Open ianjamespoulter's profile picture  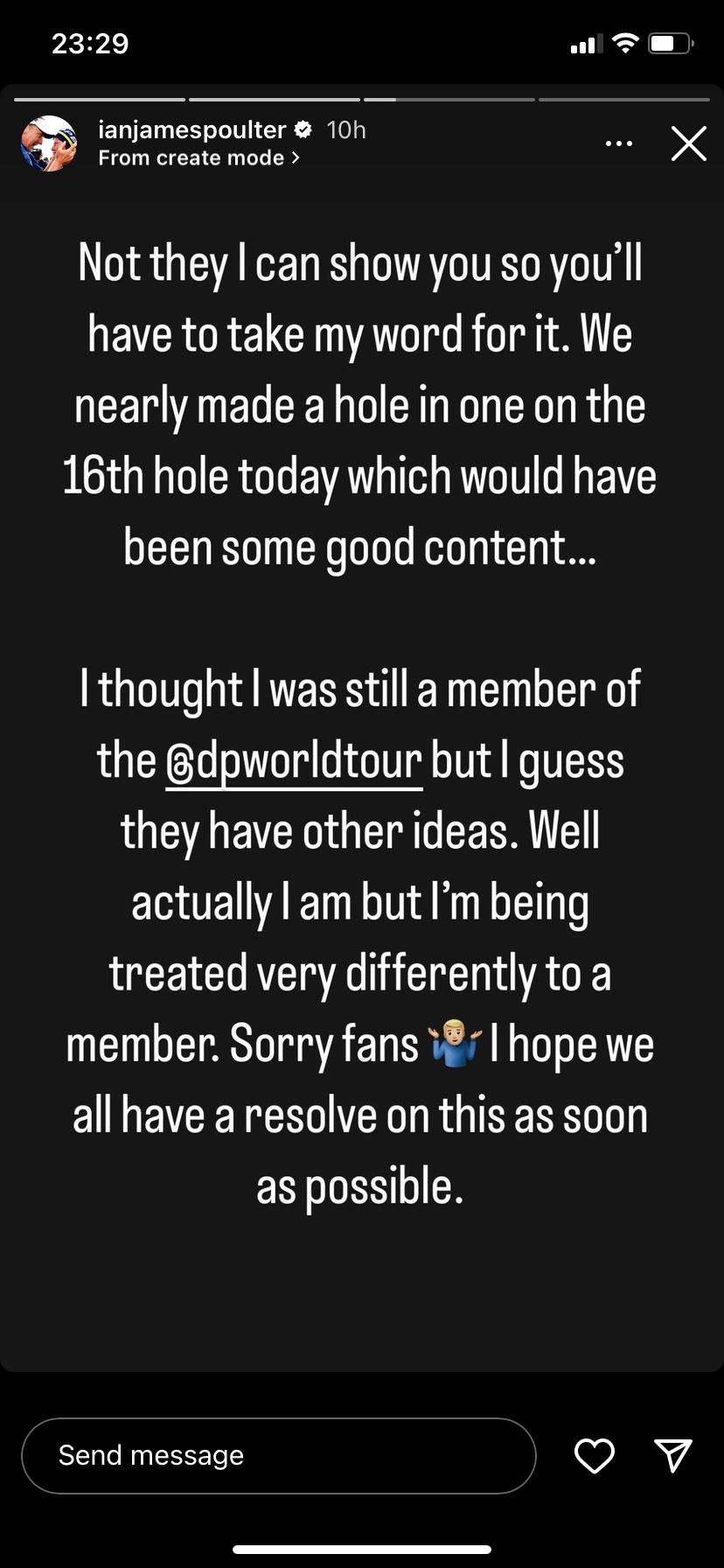pyautogui.click(x=49, y=143)
